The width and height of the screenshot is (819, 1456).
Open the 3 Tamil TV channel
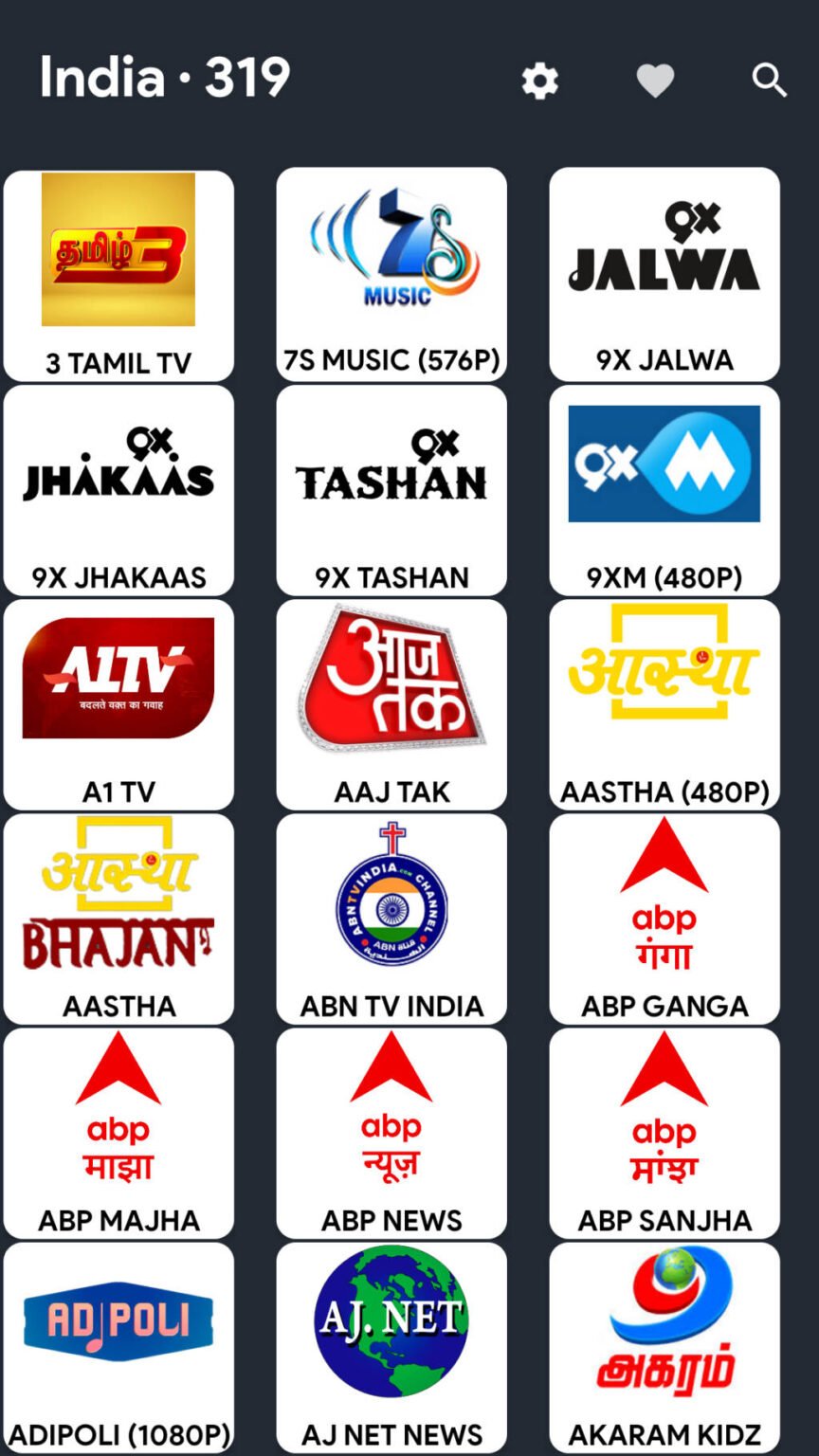tap(118, 275)
